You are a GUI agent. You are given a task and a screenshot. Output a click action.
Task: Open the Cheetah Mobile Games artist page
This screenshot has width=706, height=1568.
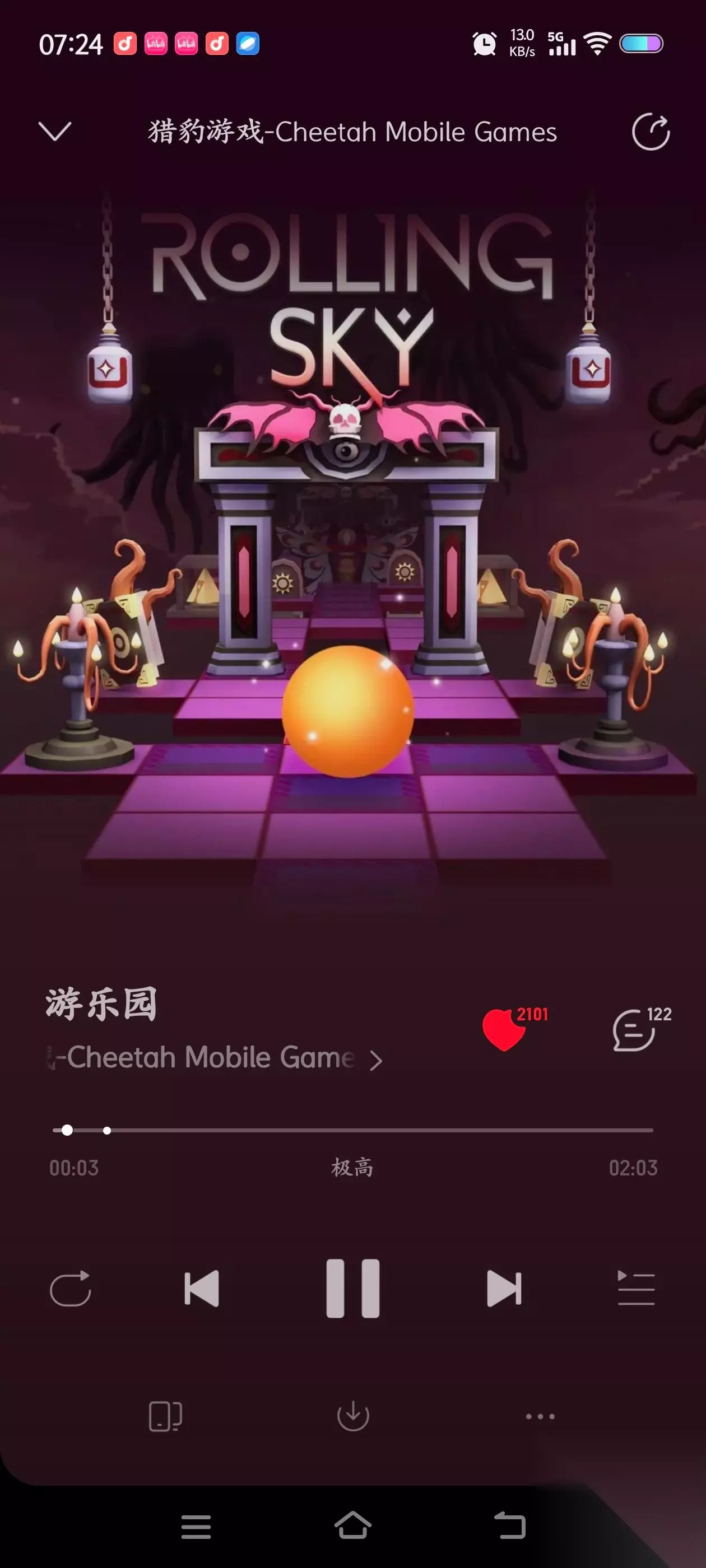(215, 1058)
